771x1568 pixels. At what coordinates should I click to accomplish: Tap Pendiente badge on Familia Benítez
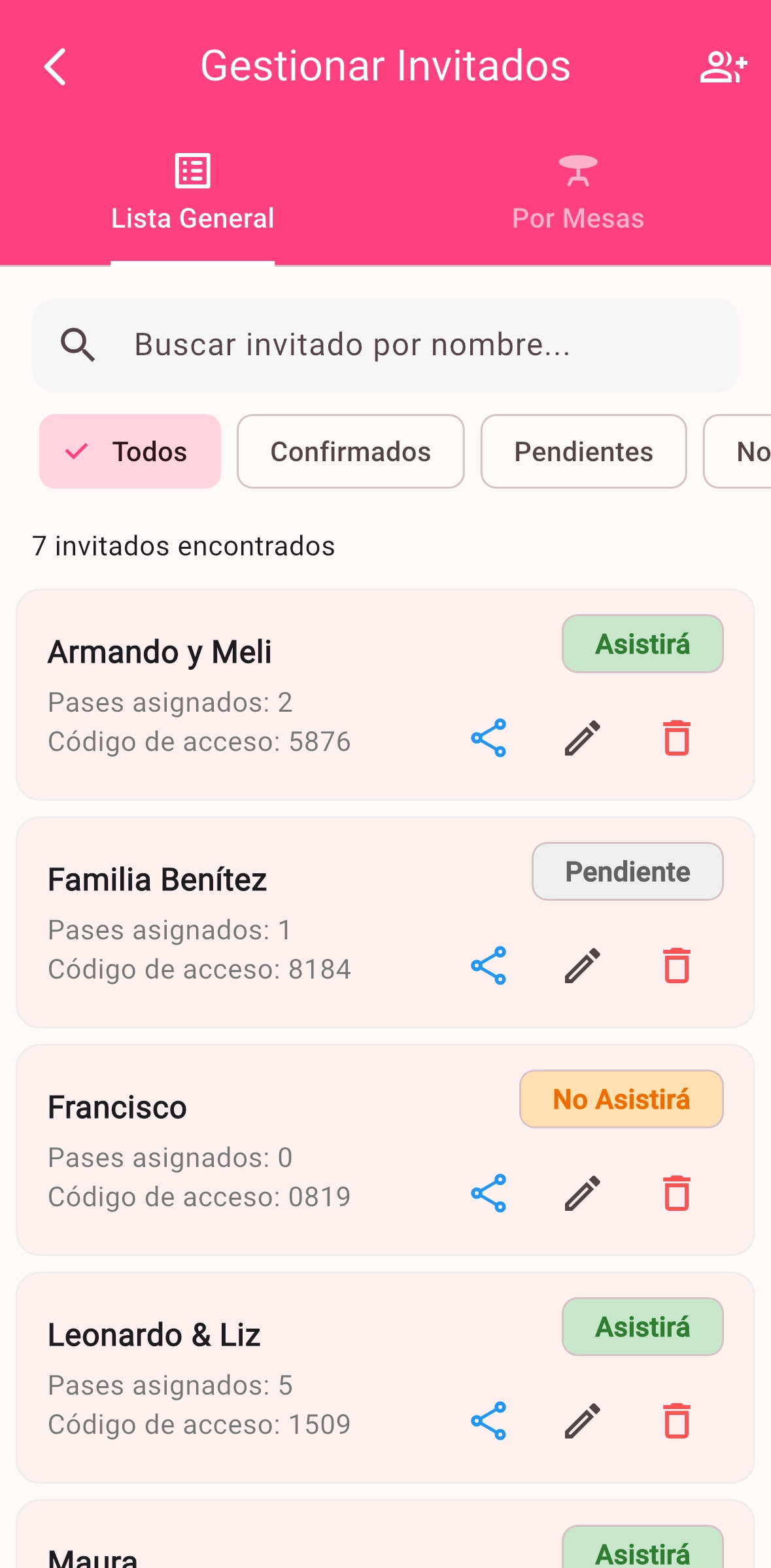[626, 871]
